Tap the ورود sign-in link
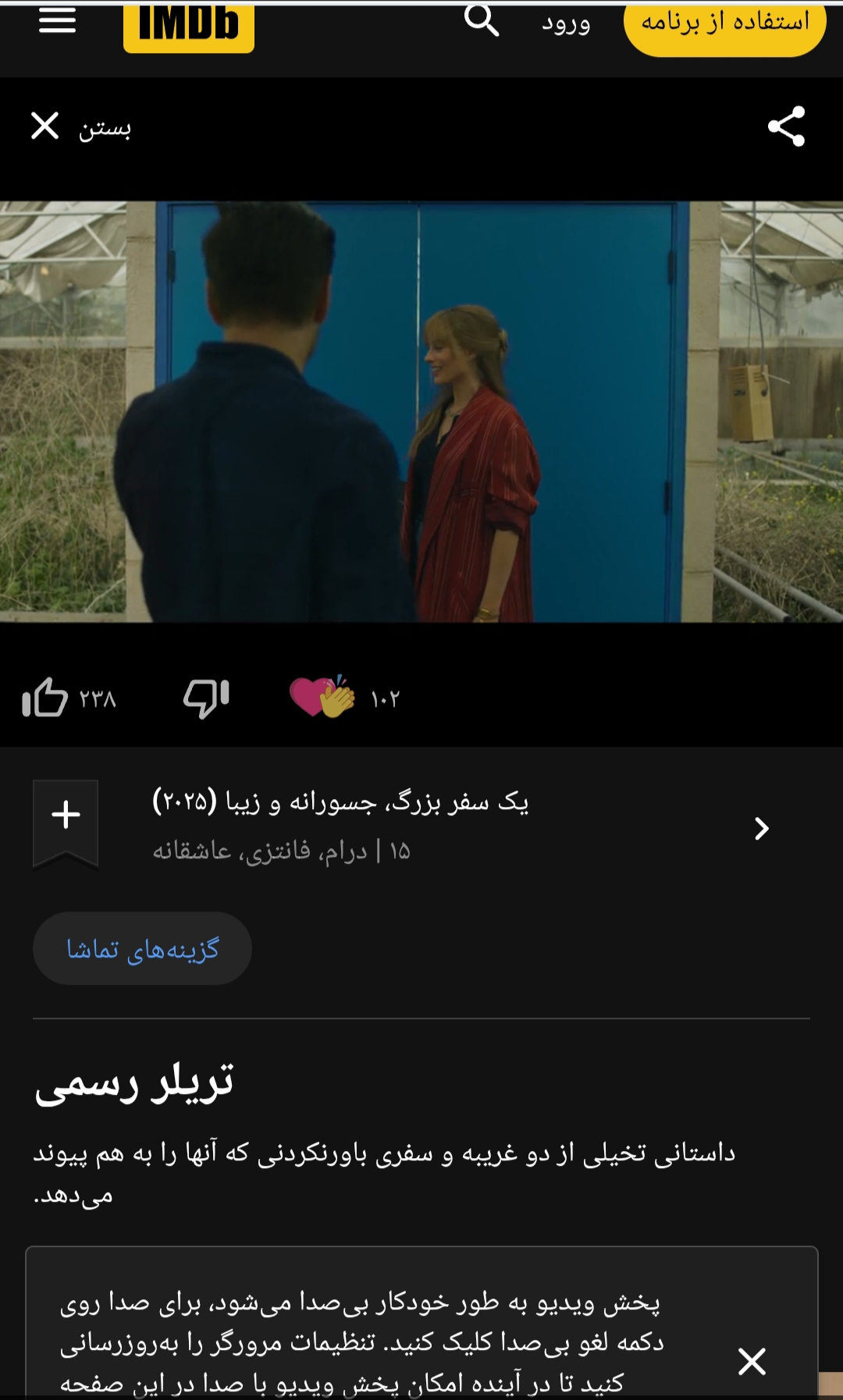The height and width of the screenshot is (1400, 843). point(566,23)
